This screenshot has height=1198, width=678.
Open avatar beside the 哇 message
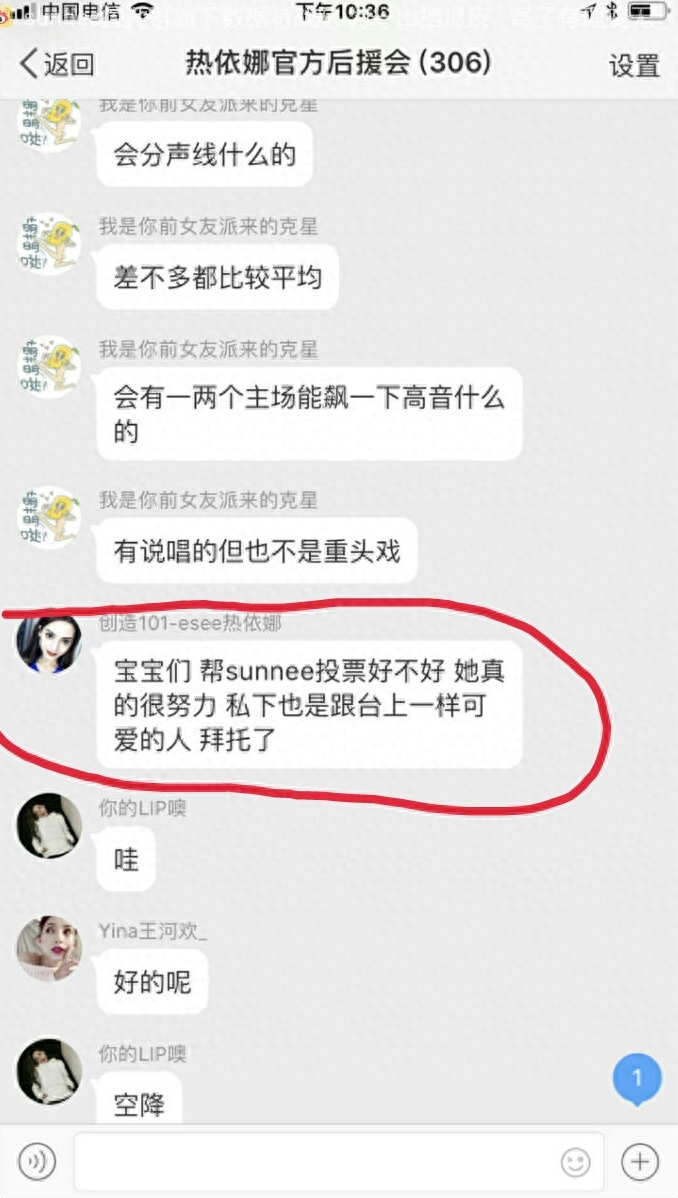click(49, 826)
